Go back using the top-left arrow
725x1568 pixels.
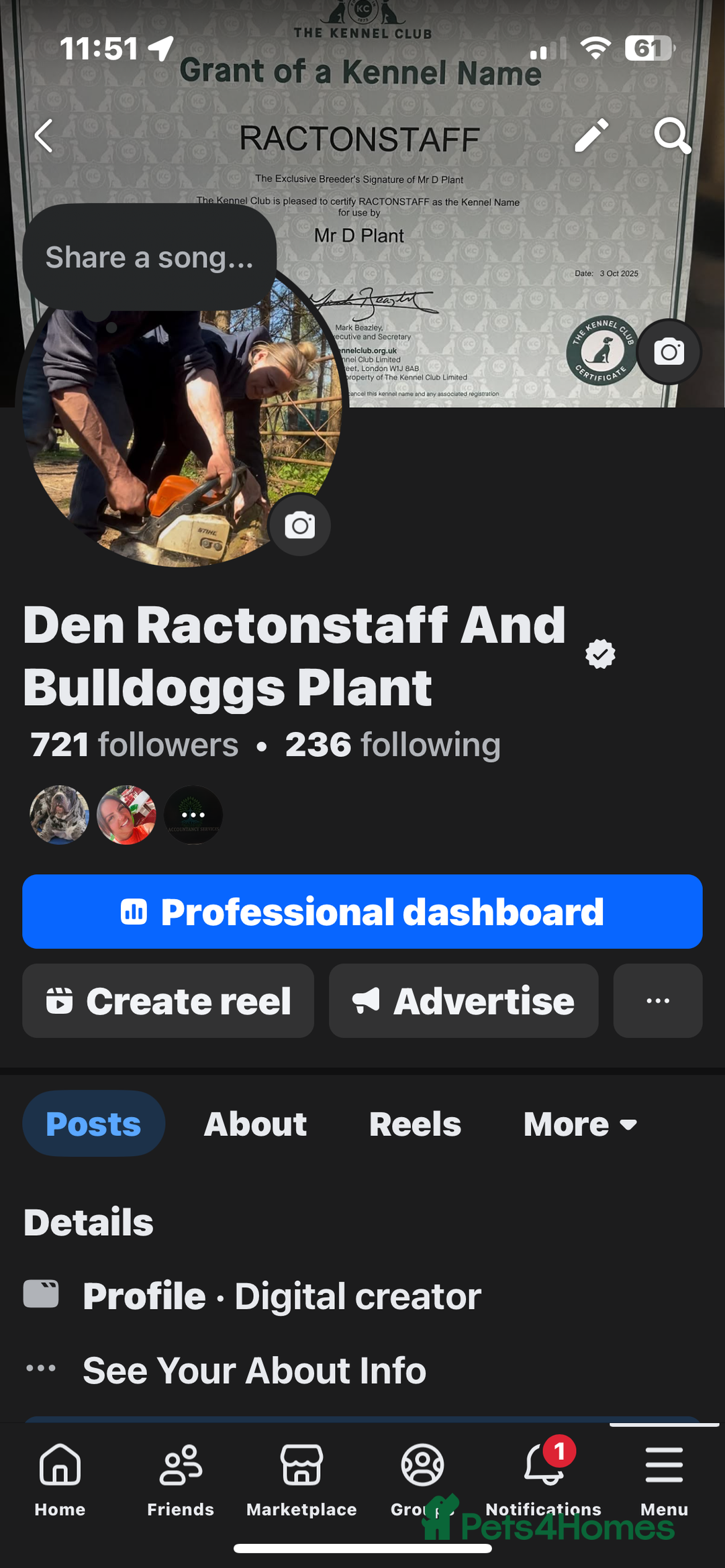[44, 136]
